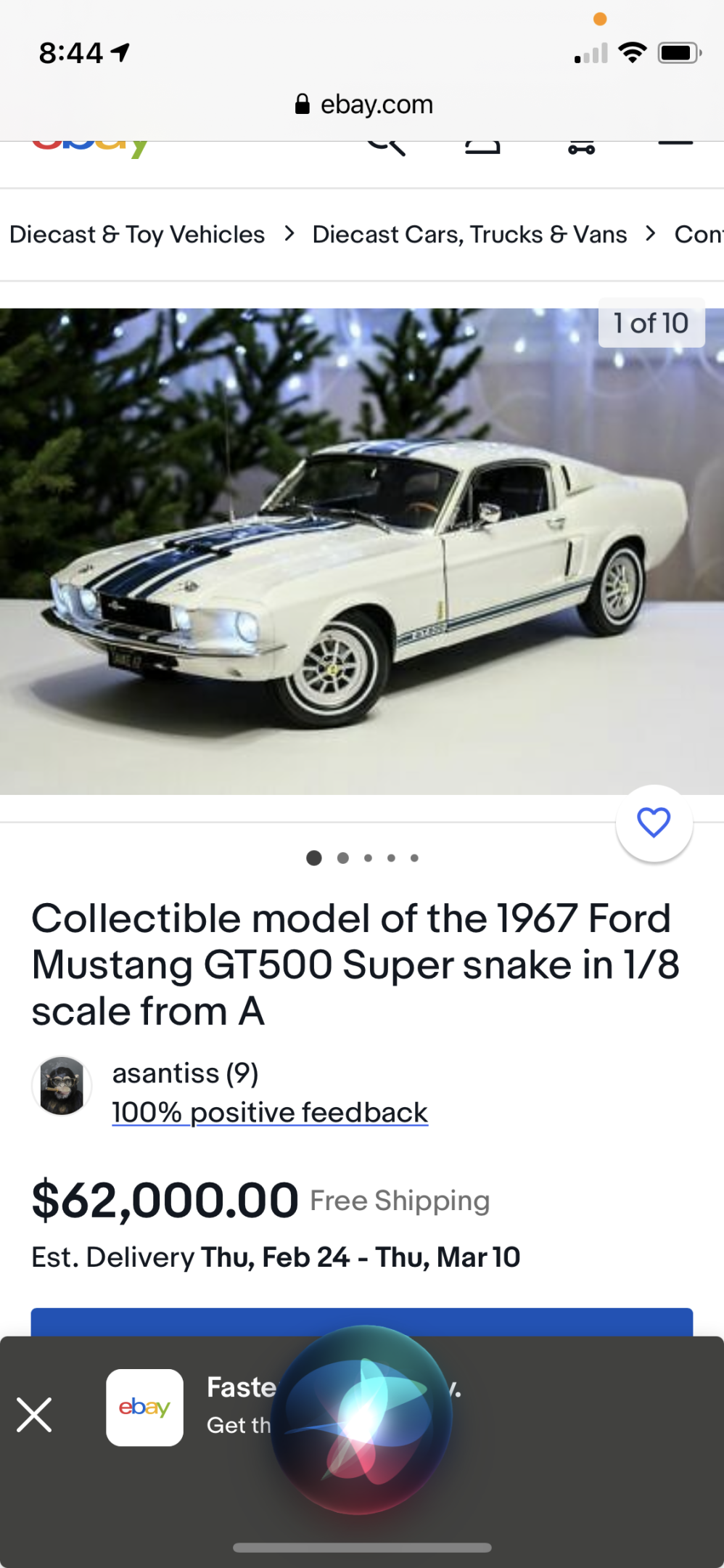
Task: Open the eBay app icon in banner
Action: coord(144,1408)
